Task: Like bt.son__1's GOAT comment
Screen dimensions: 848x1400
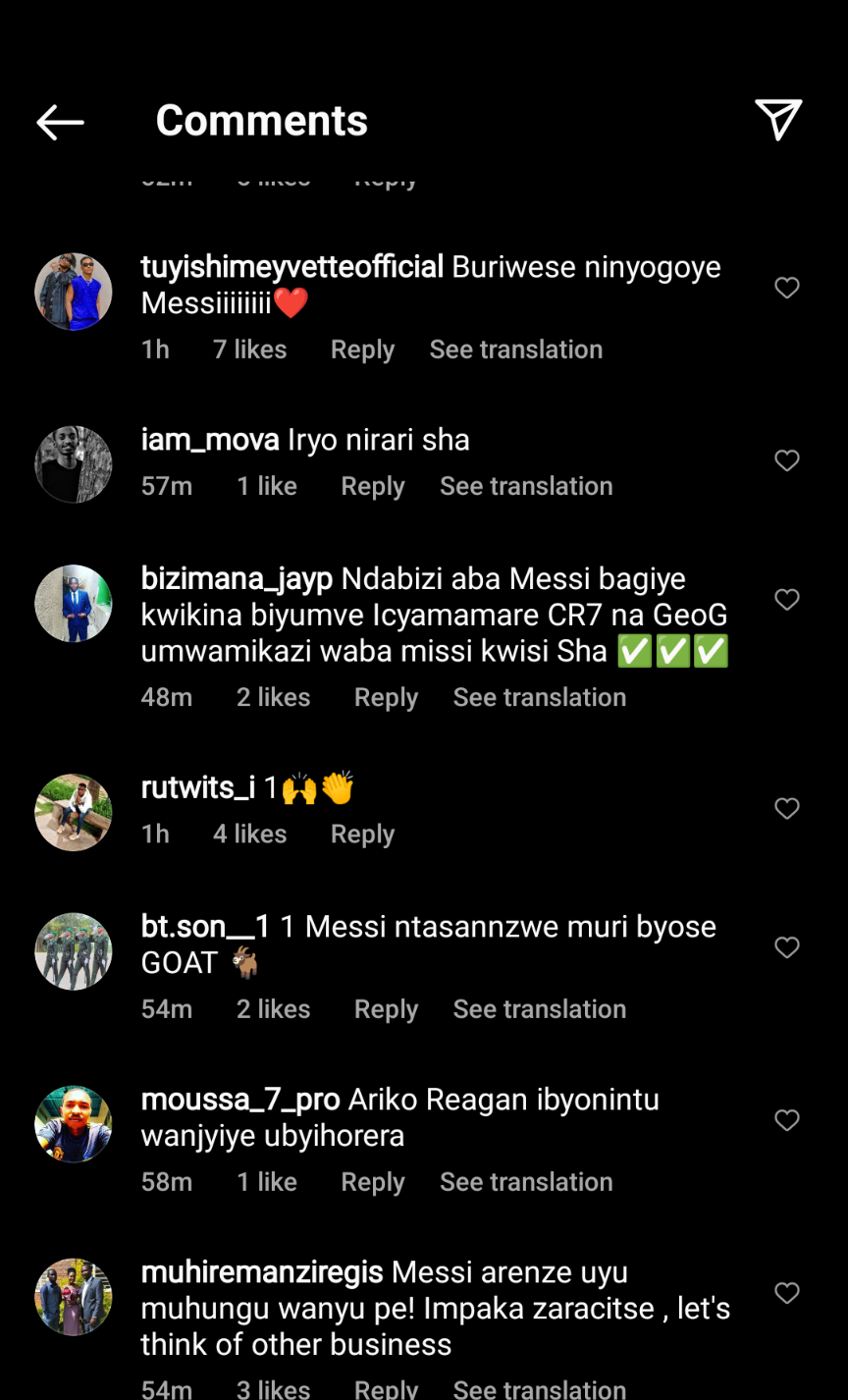Action: pyautogui.click(x=787, y=947)
